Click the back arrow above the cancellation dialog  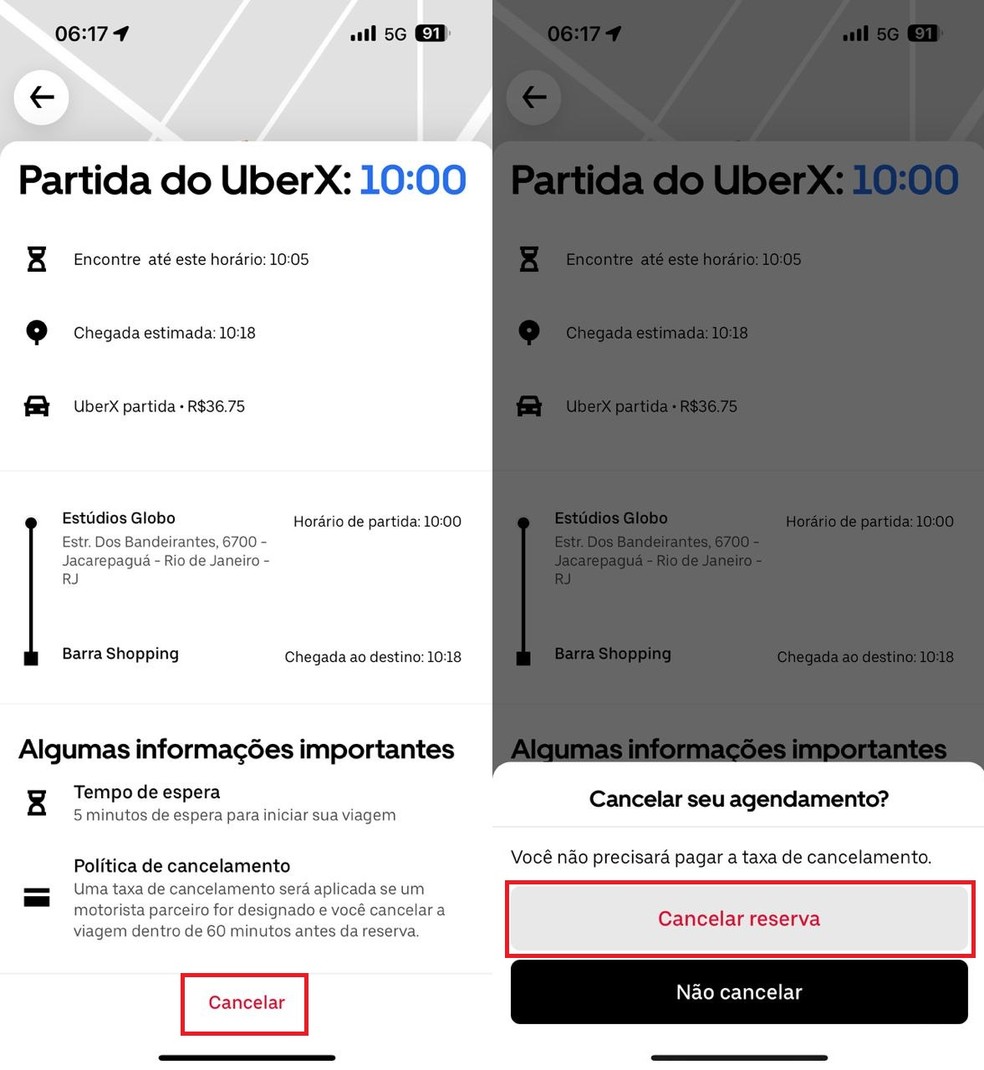click(x=533, y=97)
